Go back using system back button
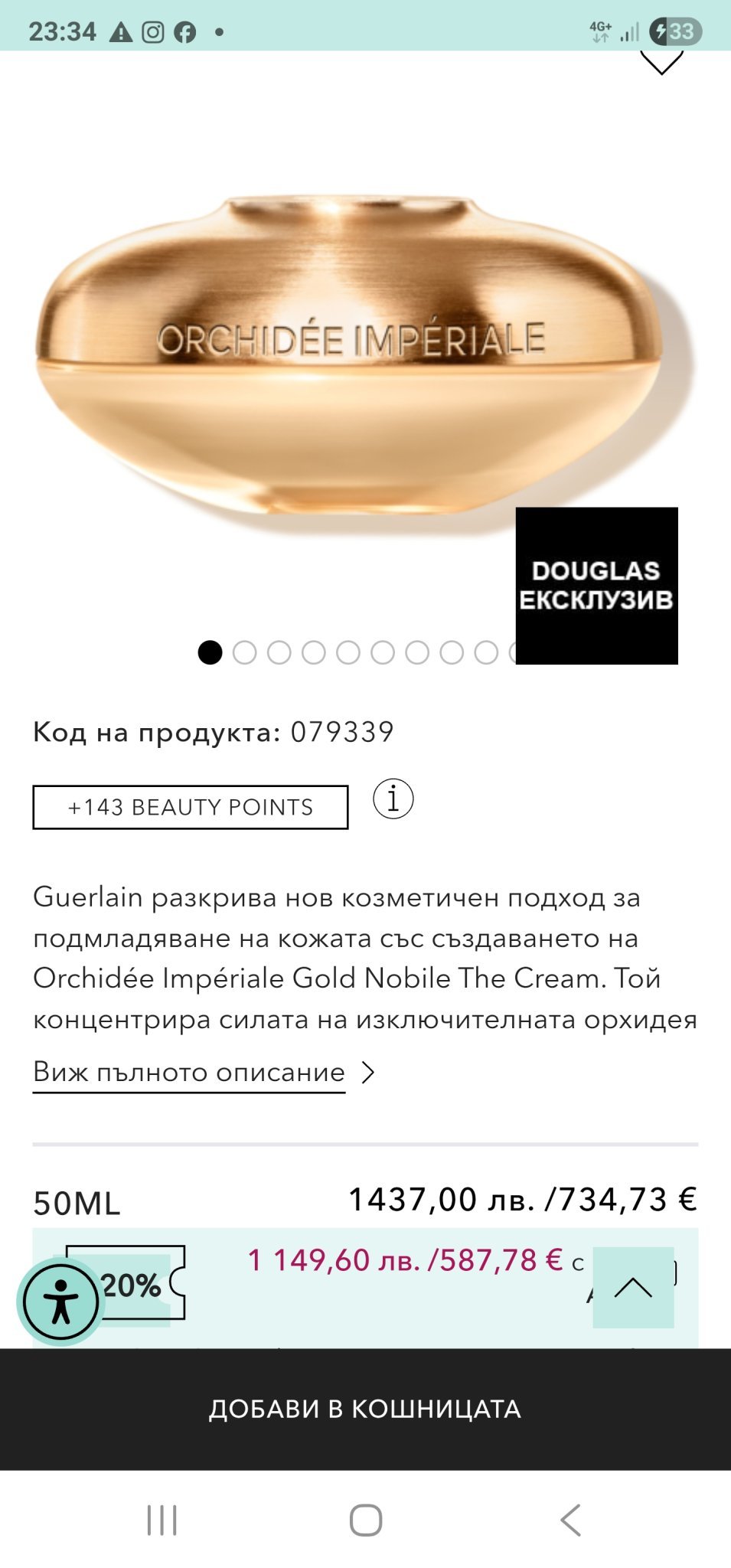Screen dimensions: 731x1568 [570, 1520]
